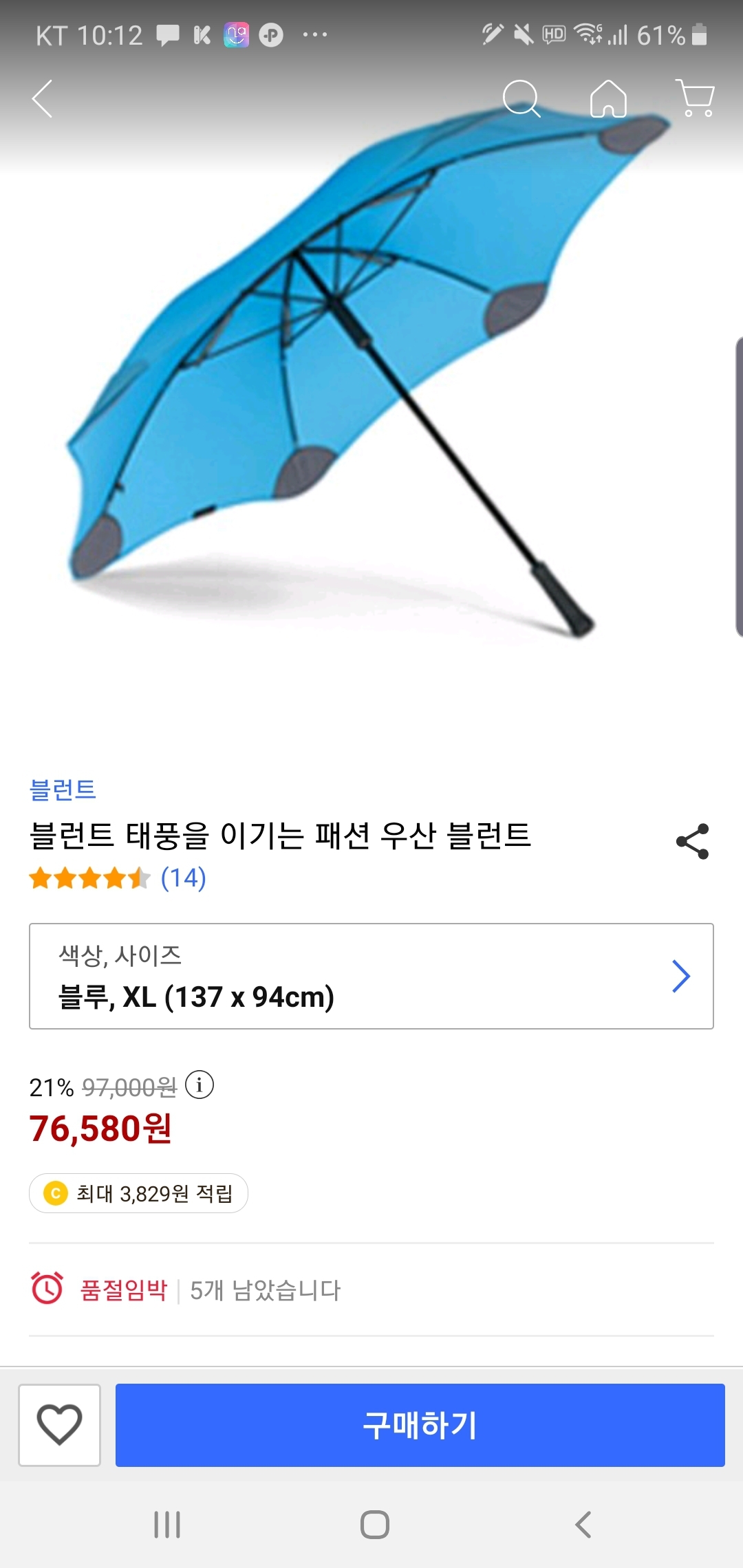The image size is (743, 1568).
Task: Tap the 구매하기 button
Action: click(x=420, y=1425)
